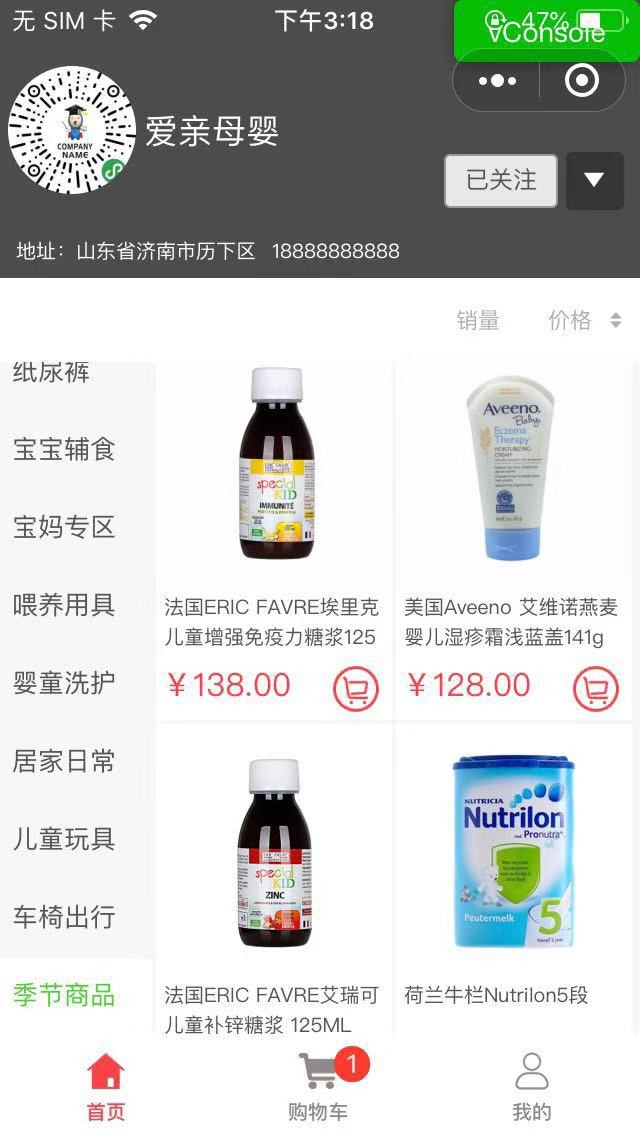Close the mini program via the circle icon

(582, 81)
